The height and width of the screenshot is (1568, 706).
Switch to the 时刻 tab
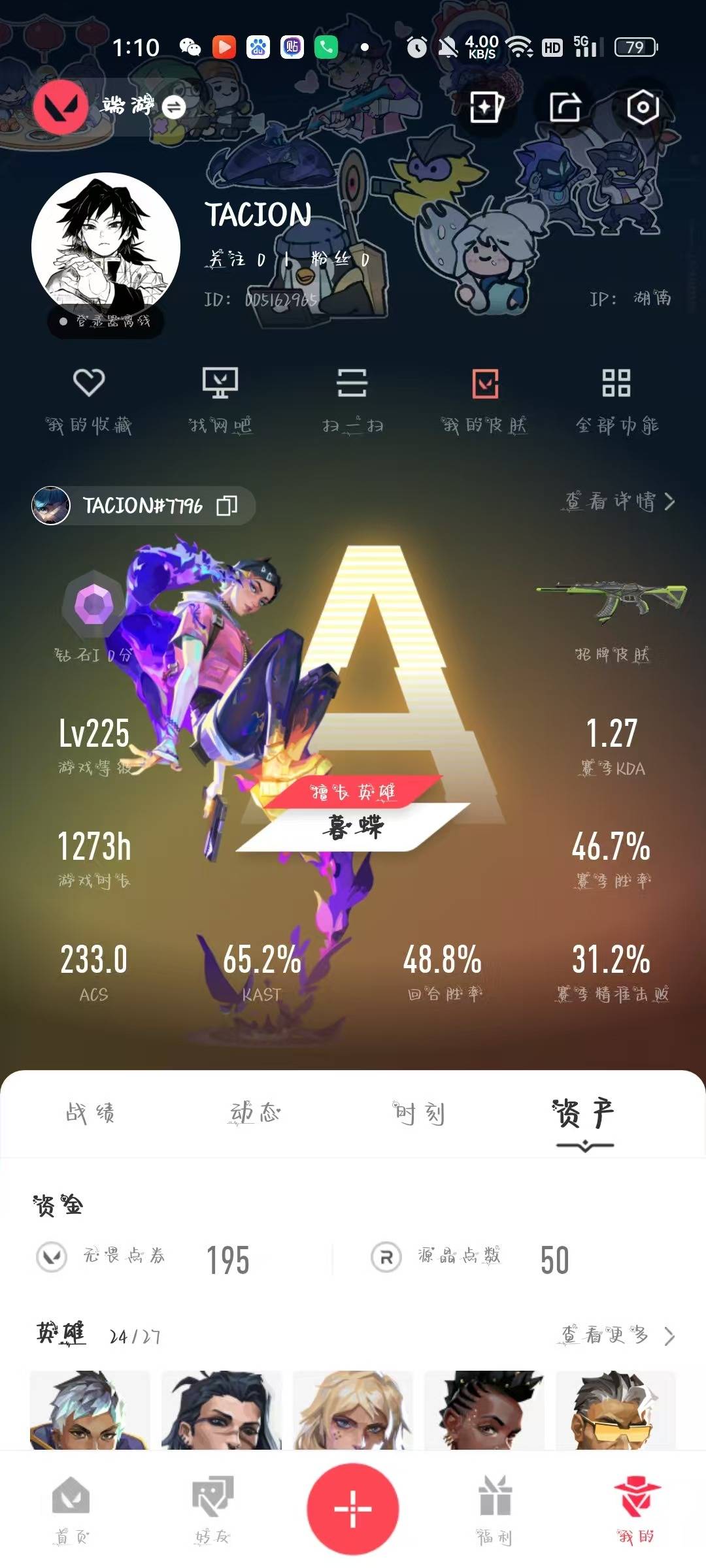419,1113
